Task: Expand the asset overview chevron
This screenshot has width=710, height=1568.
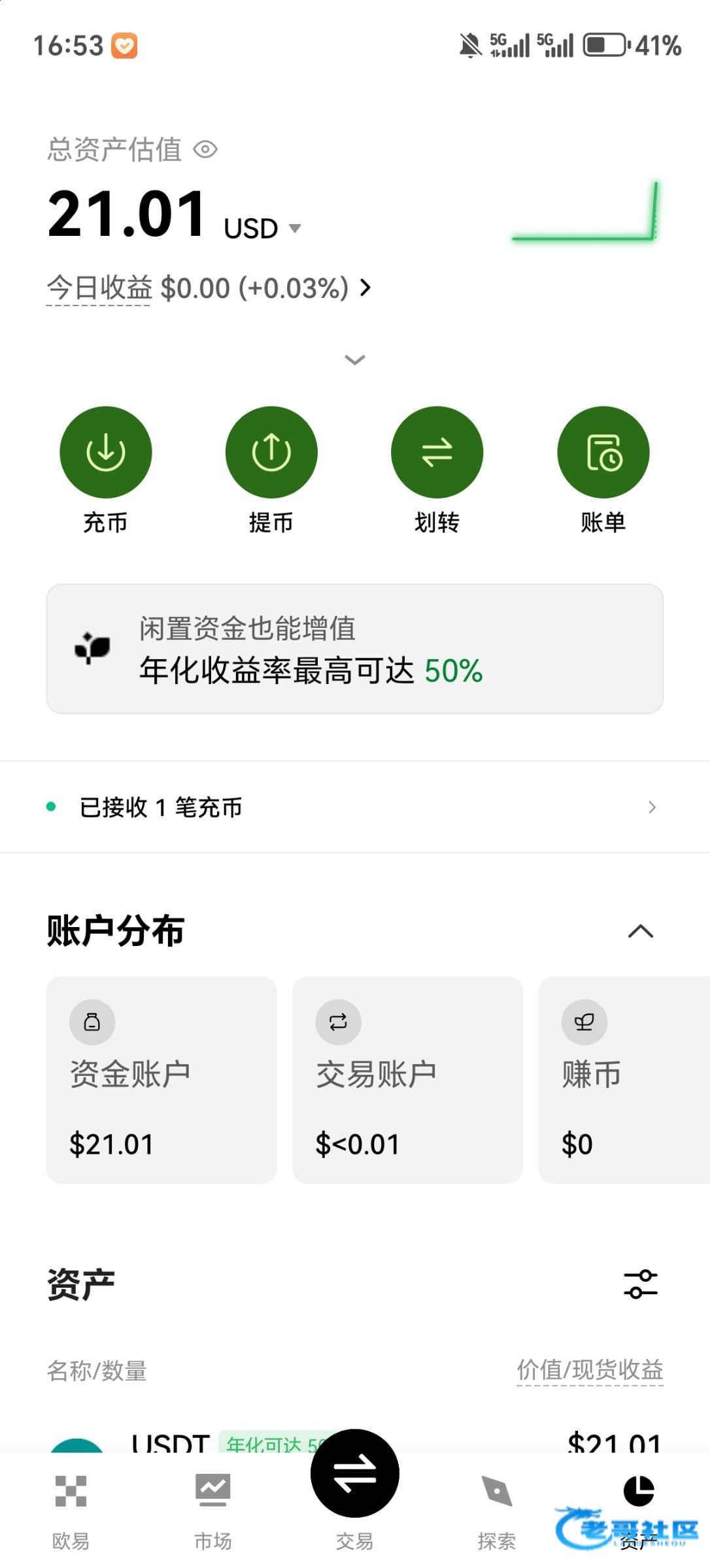Action: pyautogui.click(x=354, y=360)
